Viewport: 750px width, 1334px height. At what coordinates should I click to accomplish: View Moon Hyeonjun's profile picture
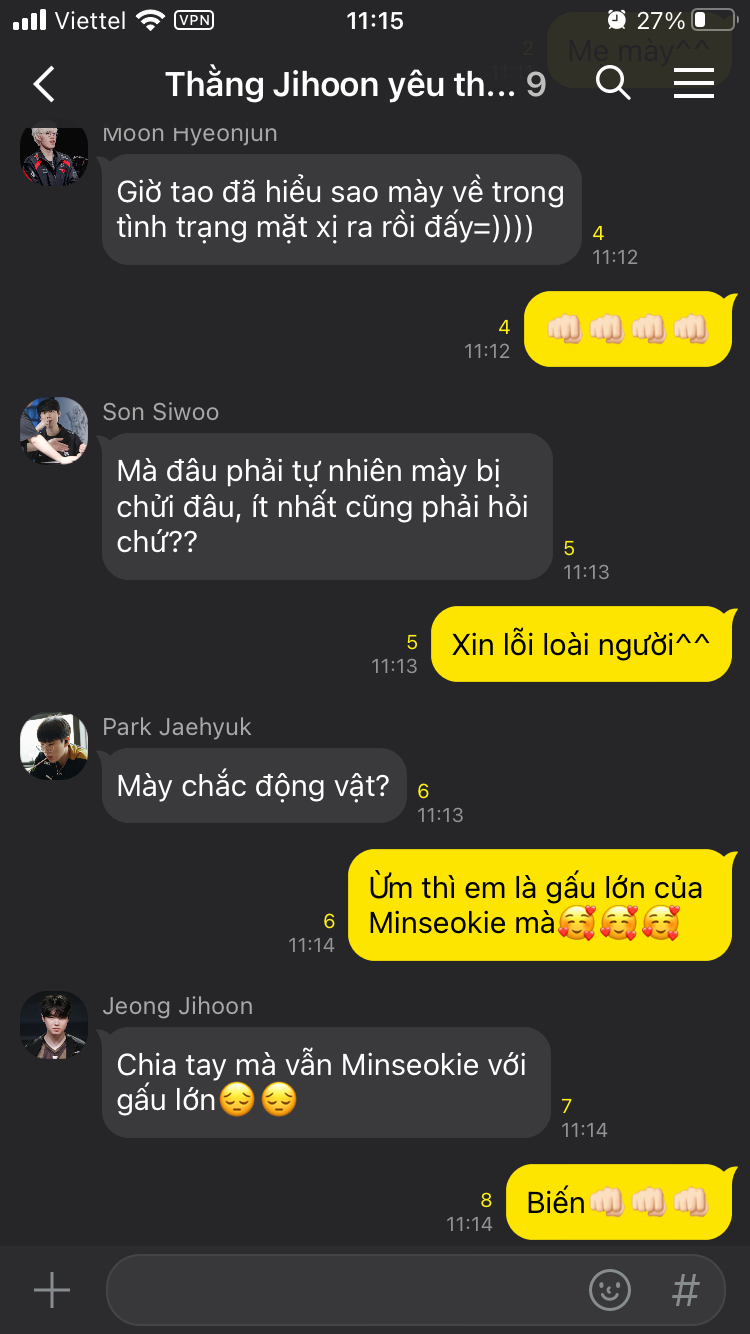[x=54, y=153]
